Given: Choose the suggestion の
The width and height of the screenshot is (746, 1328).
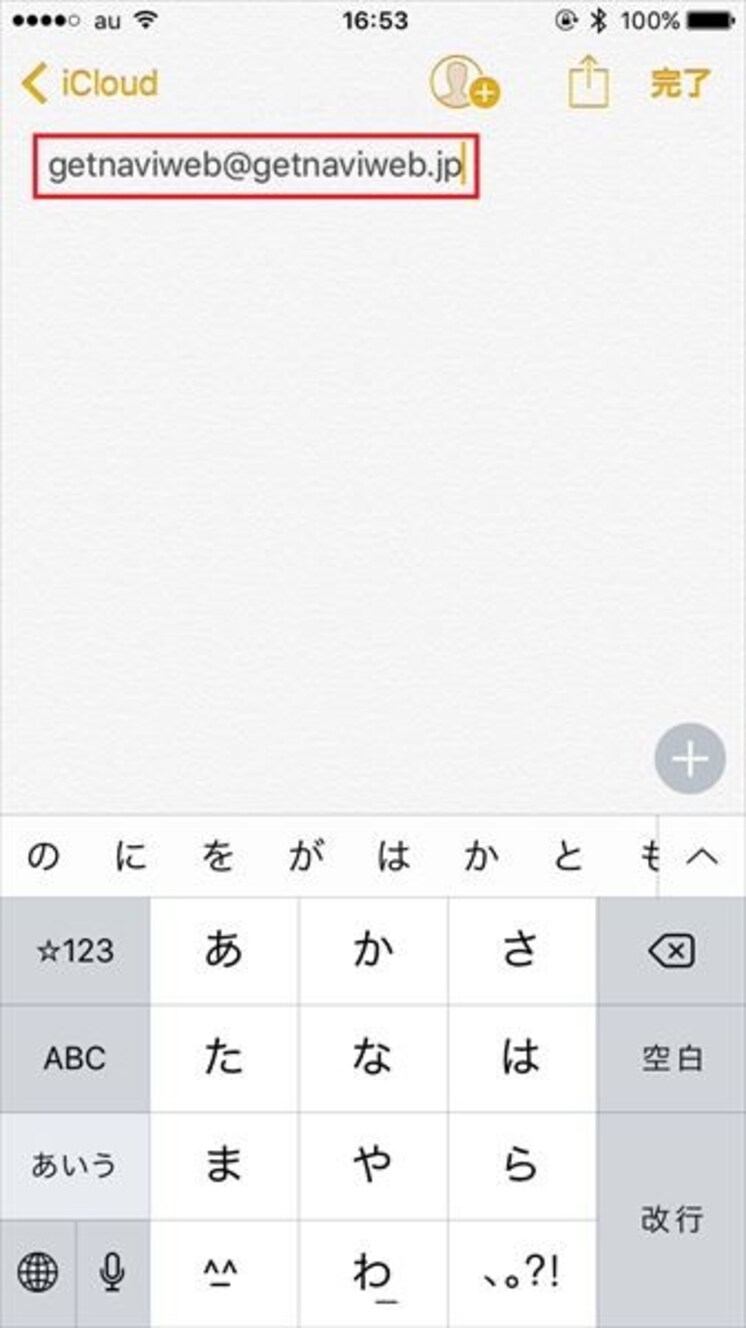Looking at the screenshot, I should (x=42, y=857).
